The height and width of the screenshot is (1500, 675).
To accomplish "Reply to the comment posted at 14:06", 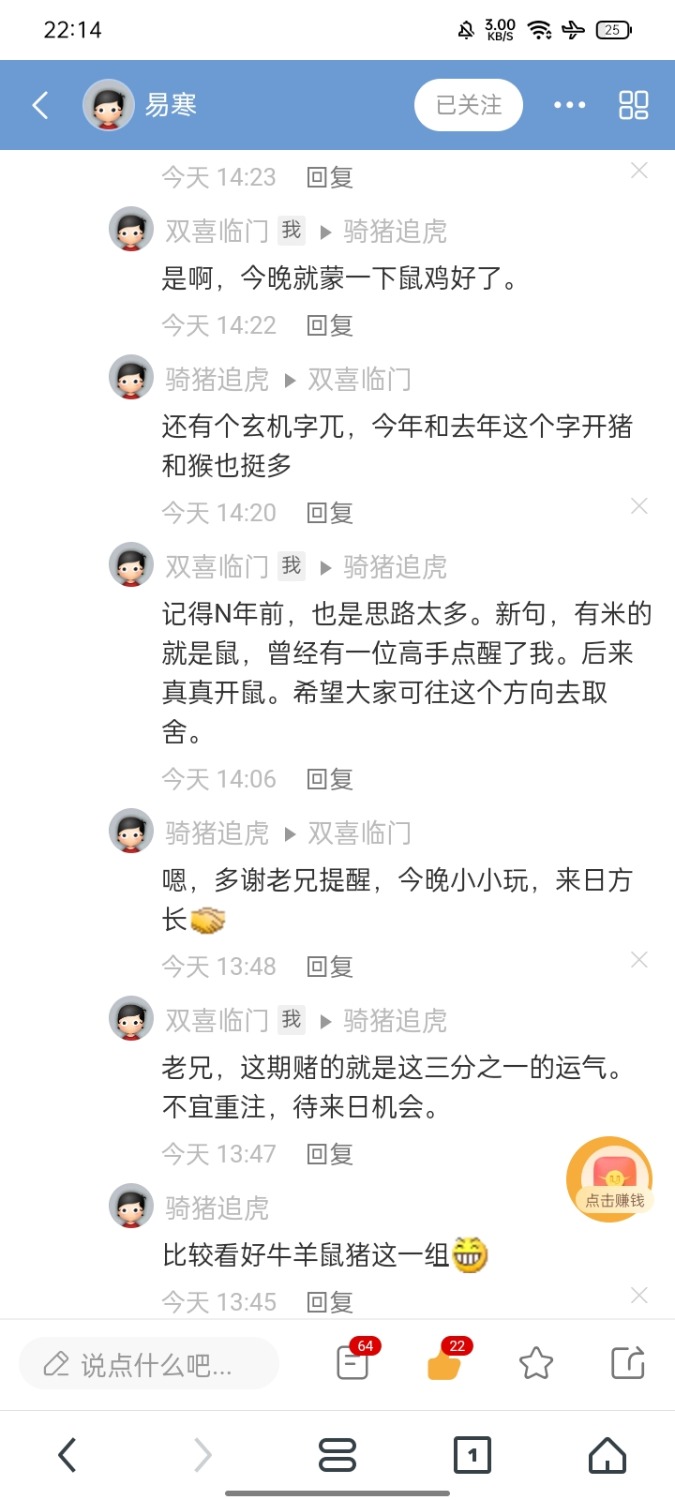I will 329,779.
